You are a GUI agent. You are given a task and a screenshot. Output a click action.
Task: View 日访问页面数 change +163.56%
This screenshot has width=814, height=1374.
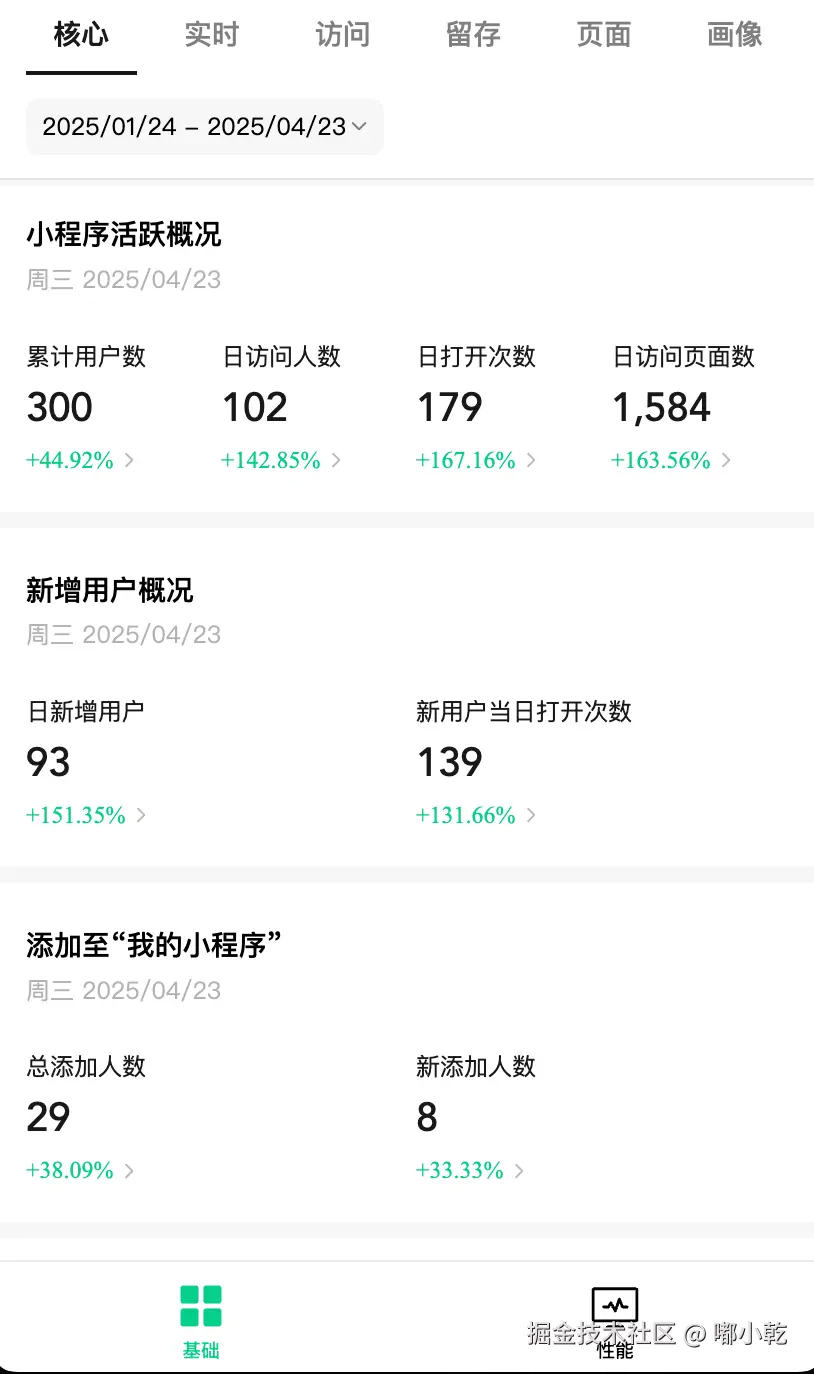pyautogui.click(x=671, y=460)
